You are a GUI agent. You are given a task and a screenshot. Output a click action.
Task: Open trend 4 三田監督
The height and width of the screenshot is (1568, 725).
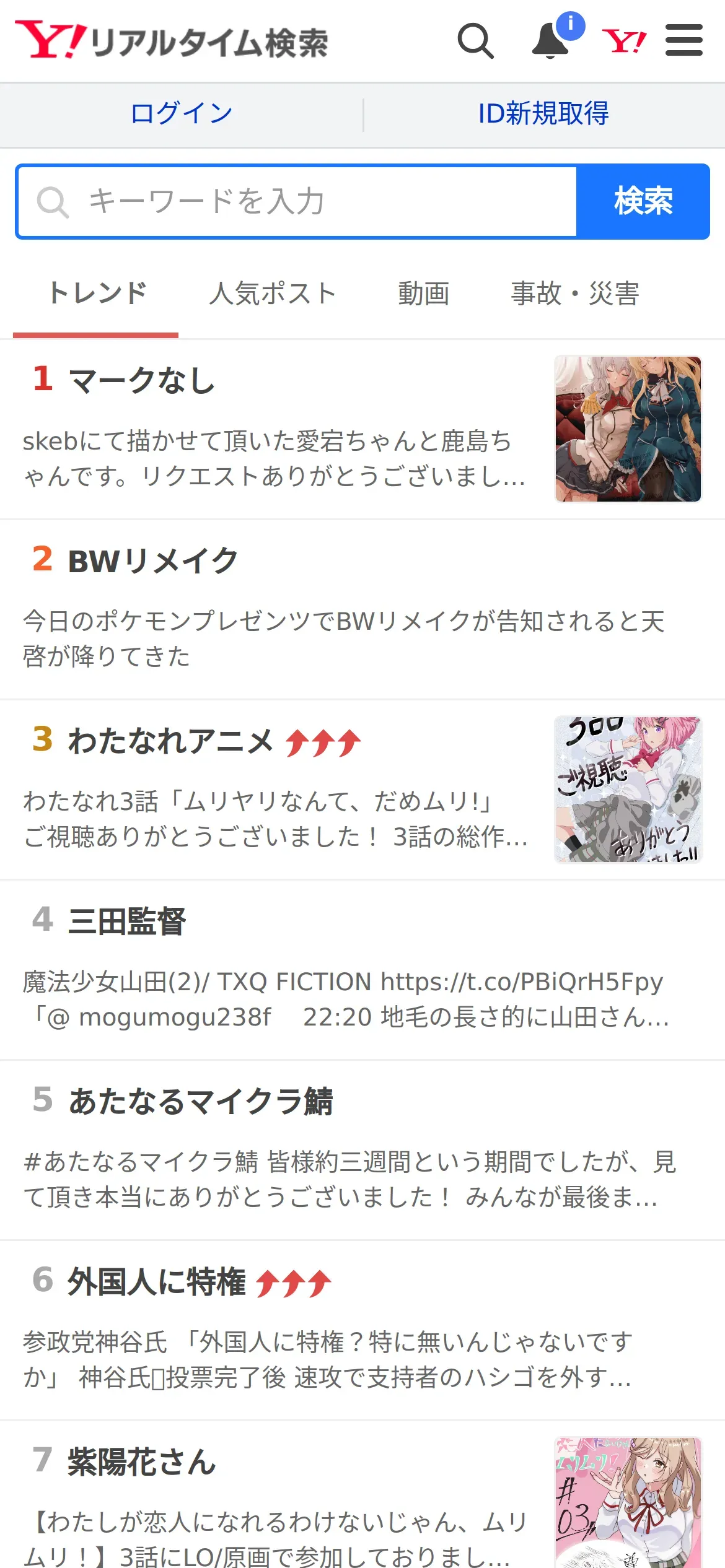pyautogui.click(x=126, y=921)
